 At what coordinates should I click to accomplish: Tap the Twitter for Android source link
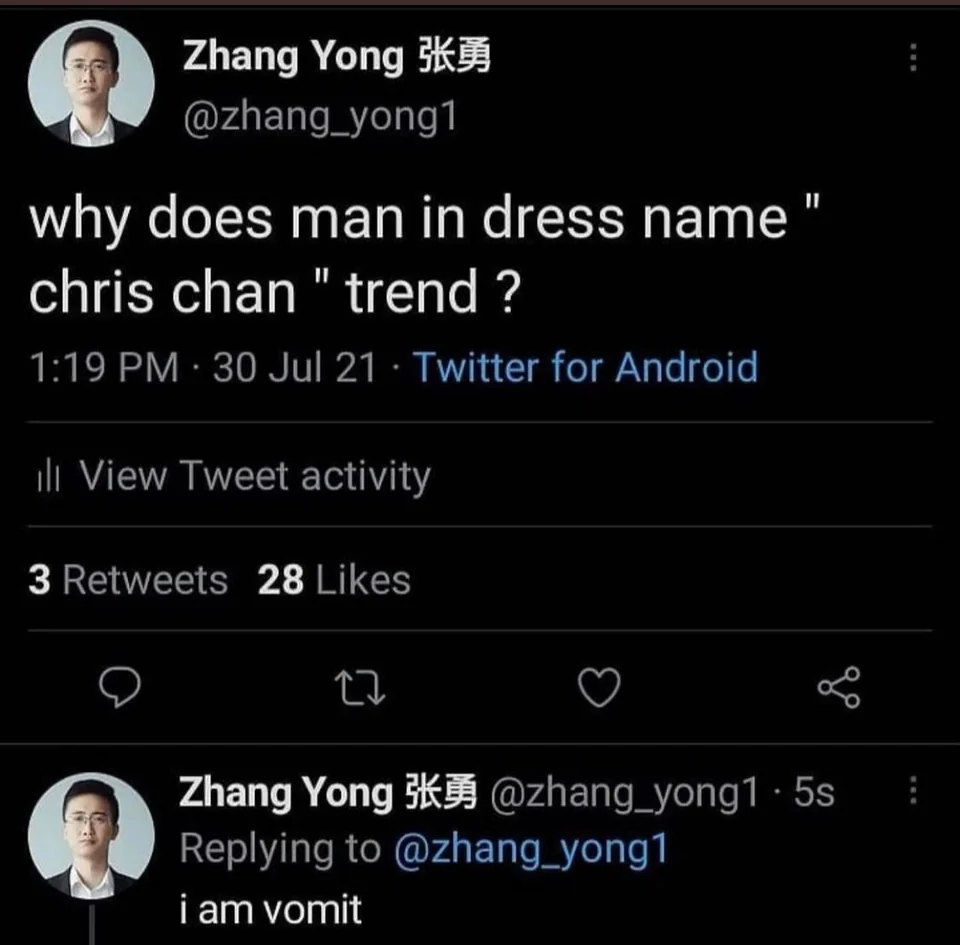pos(586,368)
